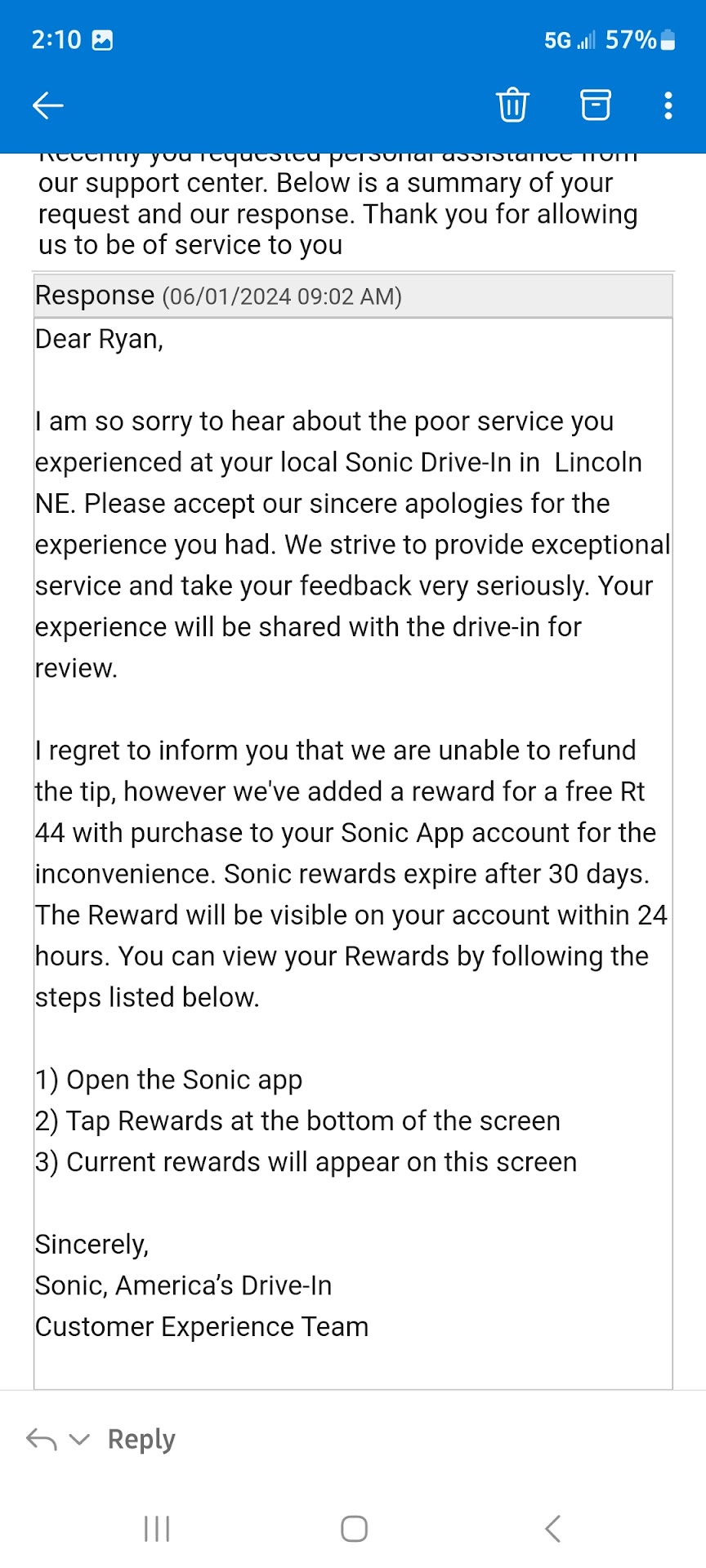Delete this email with the trash icon
The height and width of the screenshot is (1568, 706).
pos(512,105)
